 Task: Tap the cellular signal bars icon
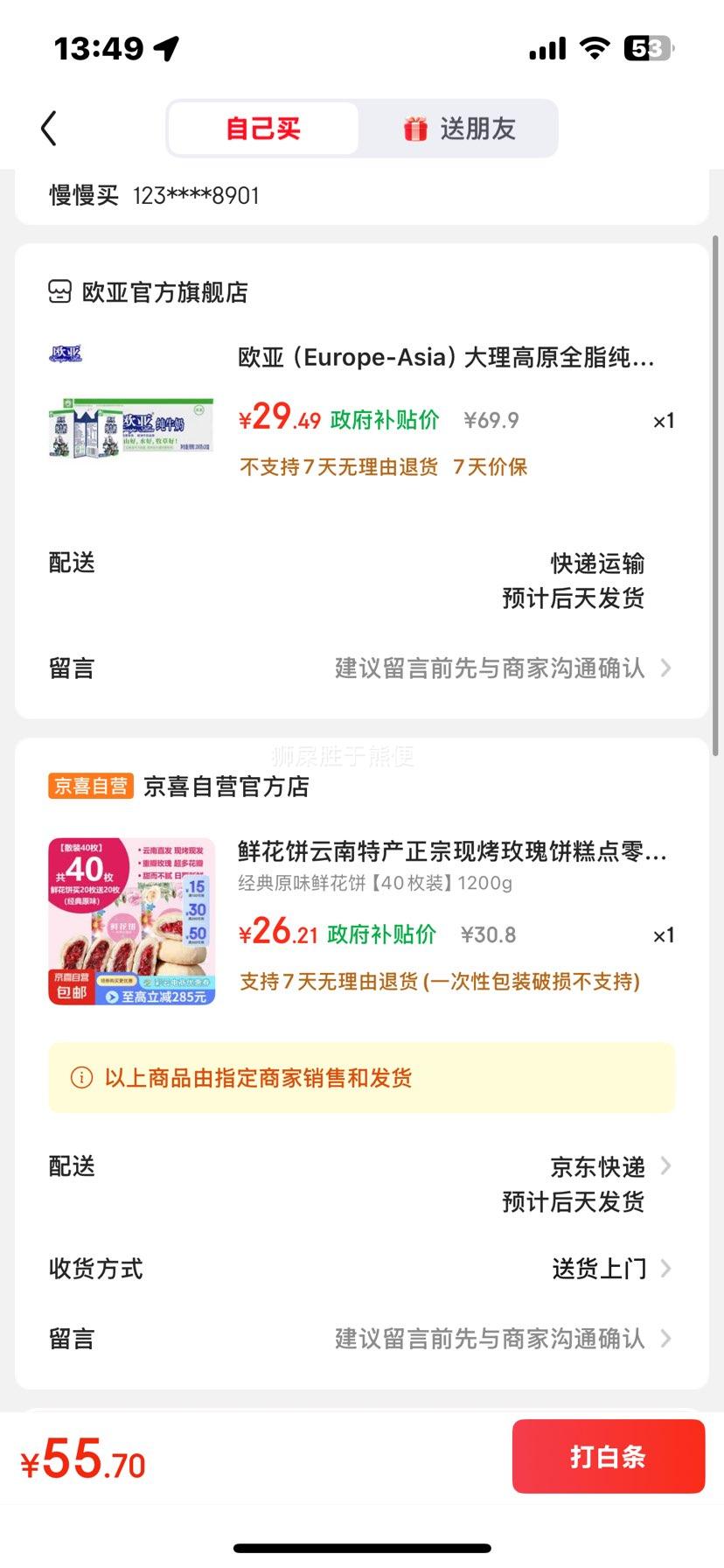(x=545, y=50)
